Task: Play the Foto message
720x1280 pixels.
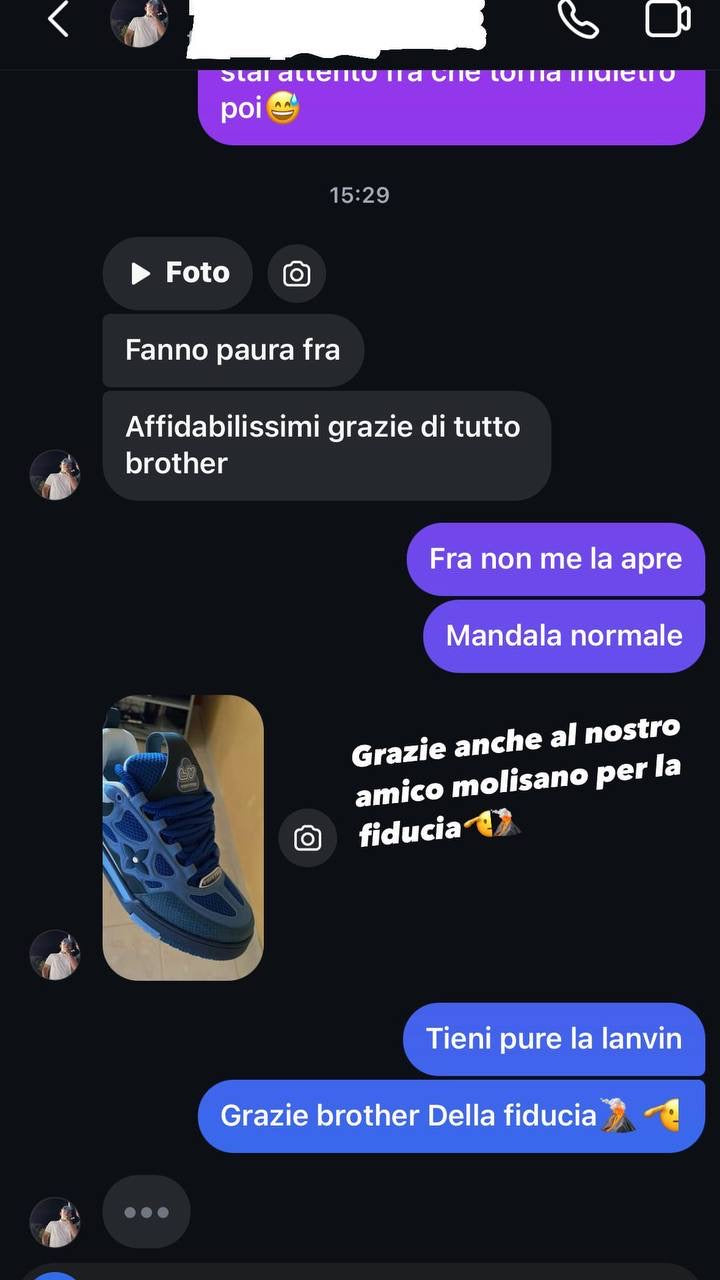Action: pos(178,273)
